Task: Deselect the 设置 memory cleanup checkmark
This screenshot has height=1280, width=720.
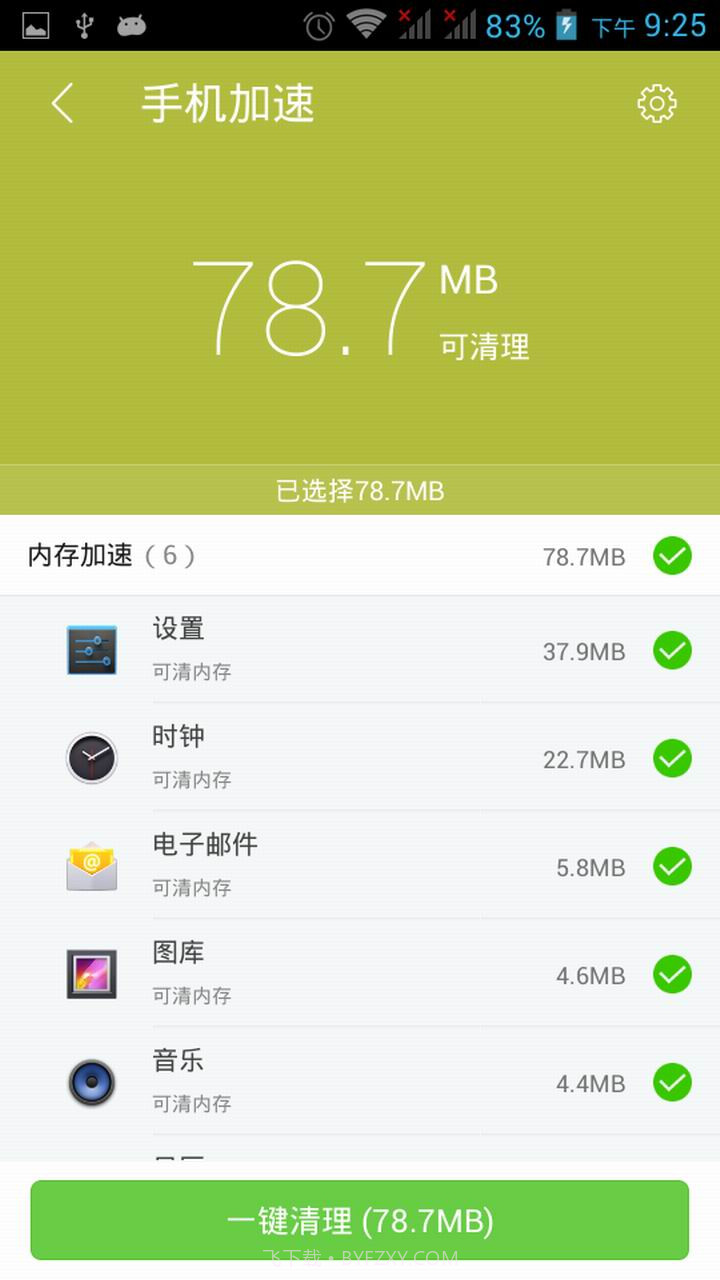Action: 671,650
